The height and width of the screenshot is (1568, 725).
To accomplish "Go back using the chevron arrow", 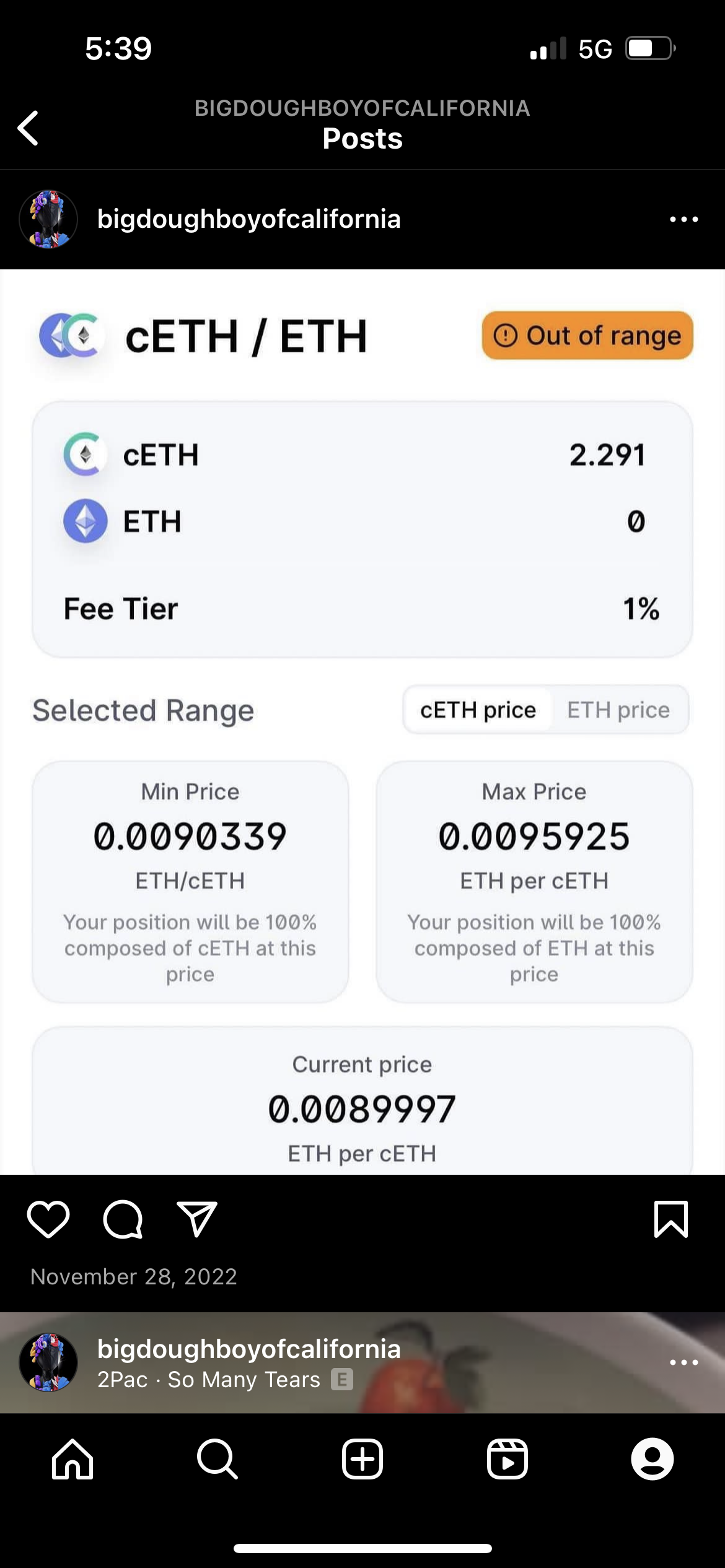I will point(28,128).
